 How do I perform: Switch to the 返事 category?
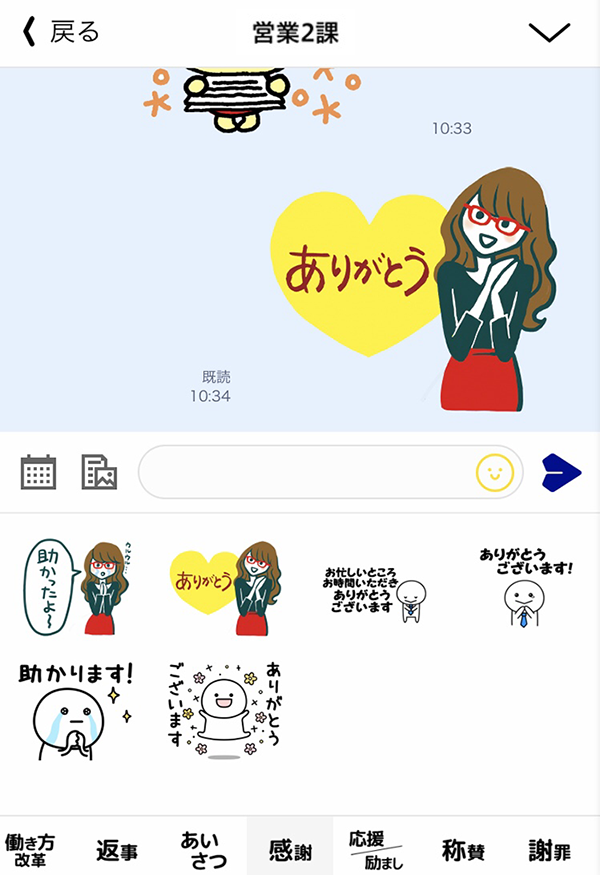click(x=116, y=851)
